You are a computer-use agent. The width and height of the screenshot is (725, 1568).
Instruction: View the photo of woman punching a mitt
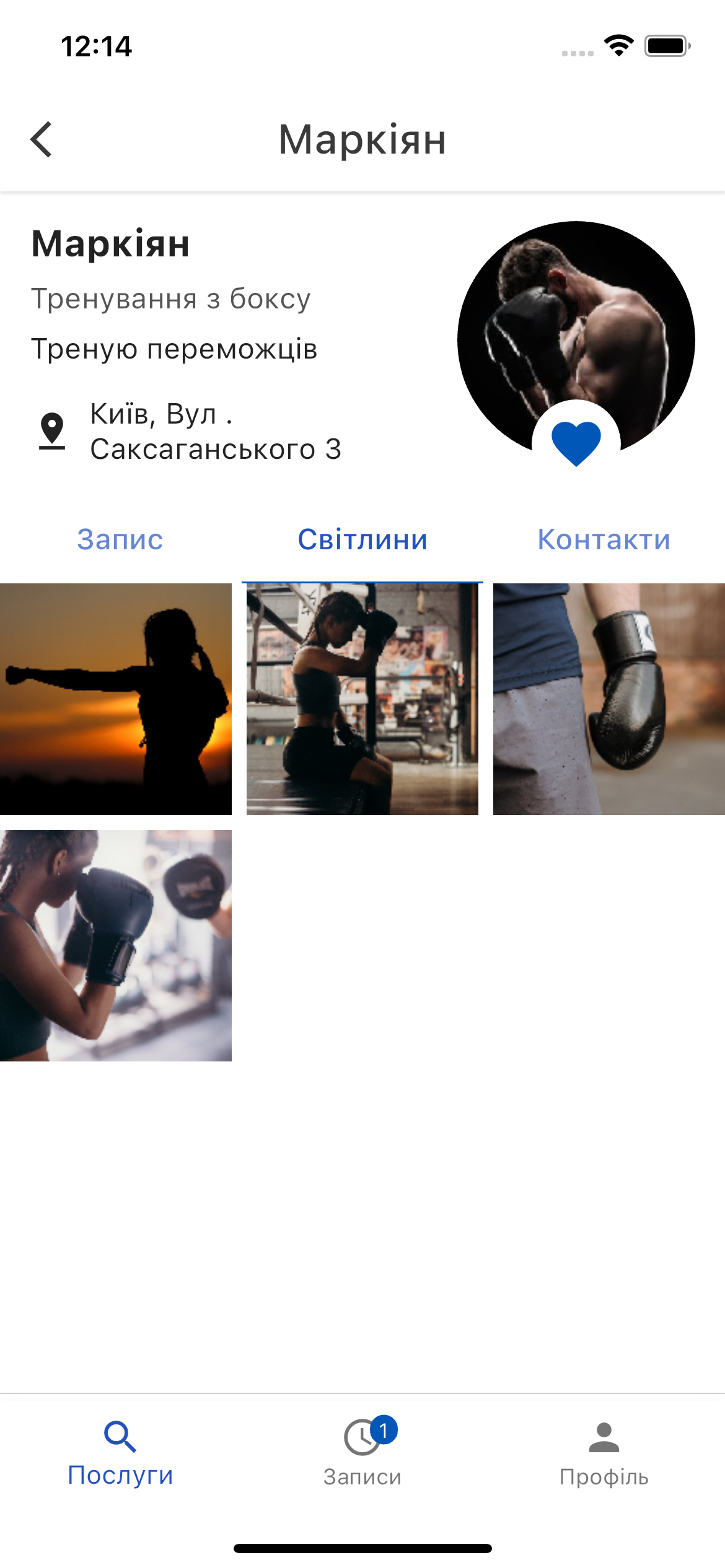[116, 945]
